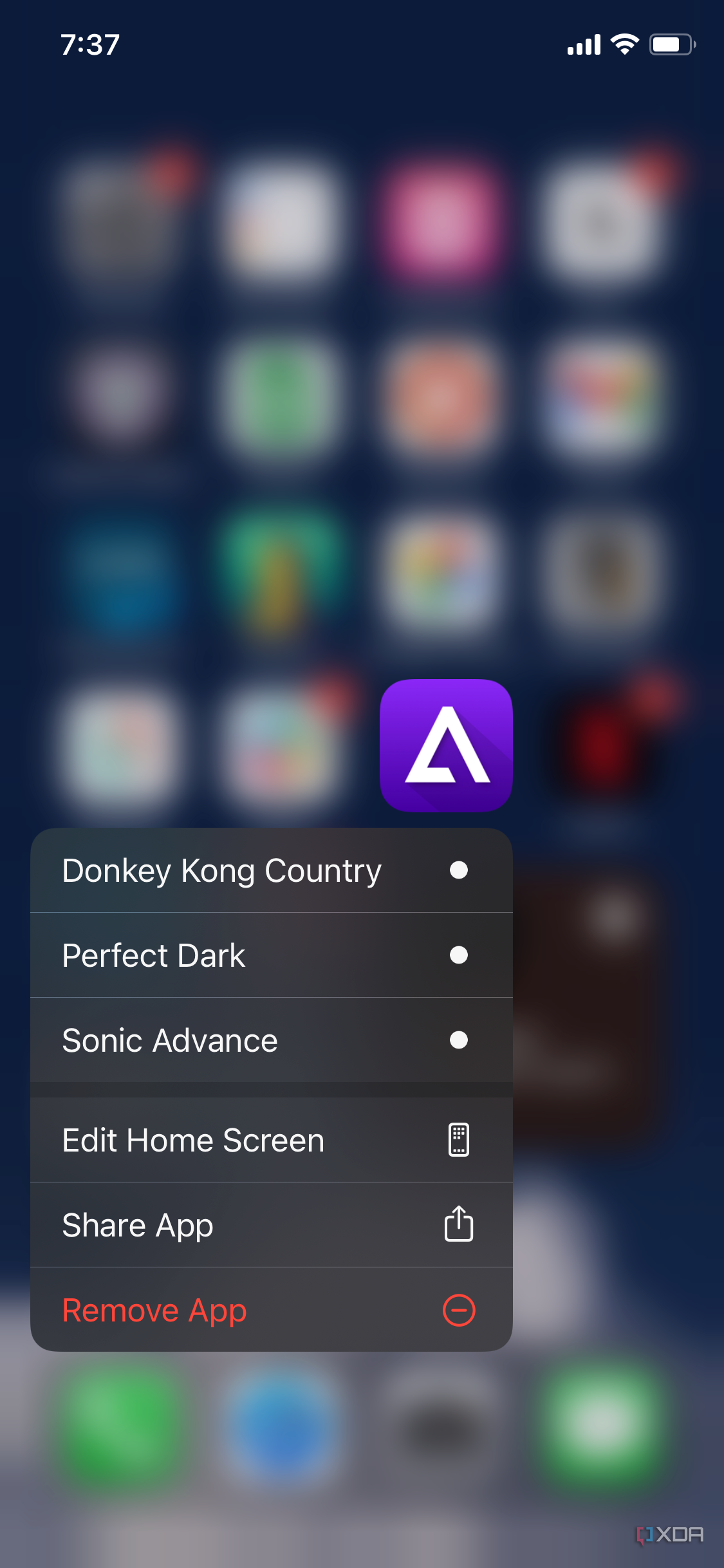Tap Remove App to delete Delta

[x=153, y=1311]
